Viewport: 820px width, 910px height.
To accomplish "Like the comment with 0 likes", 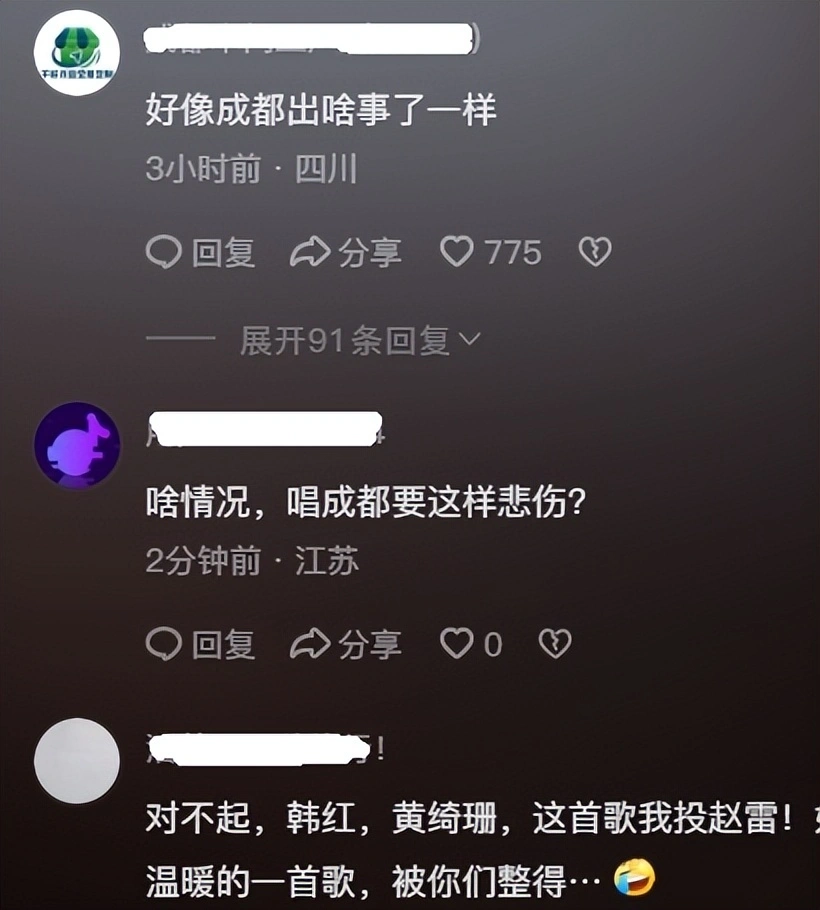I will click(x=458, y=644).
